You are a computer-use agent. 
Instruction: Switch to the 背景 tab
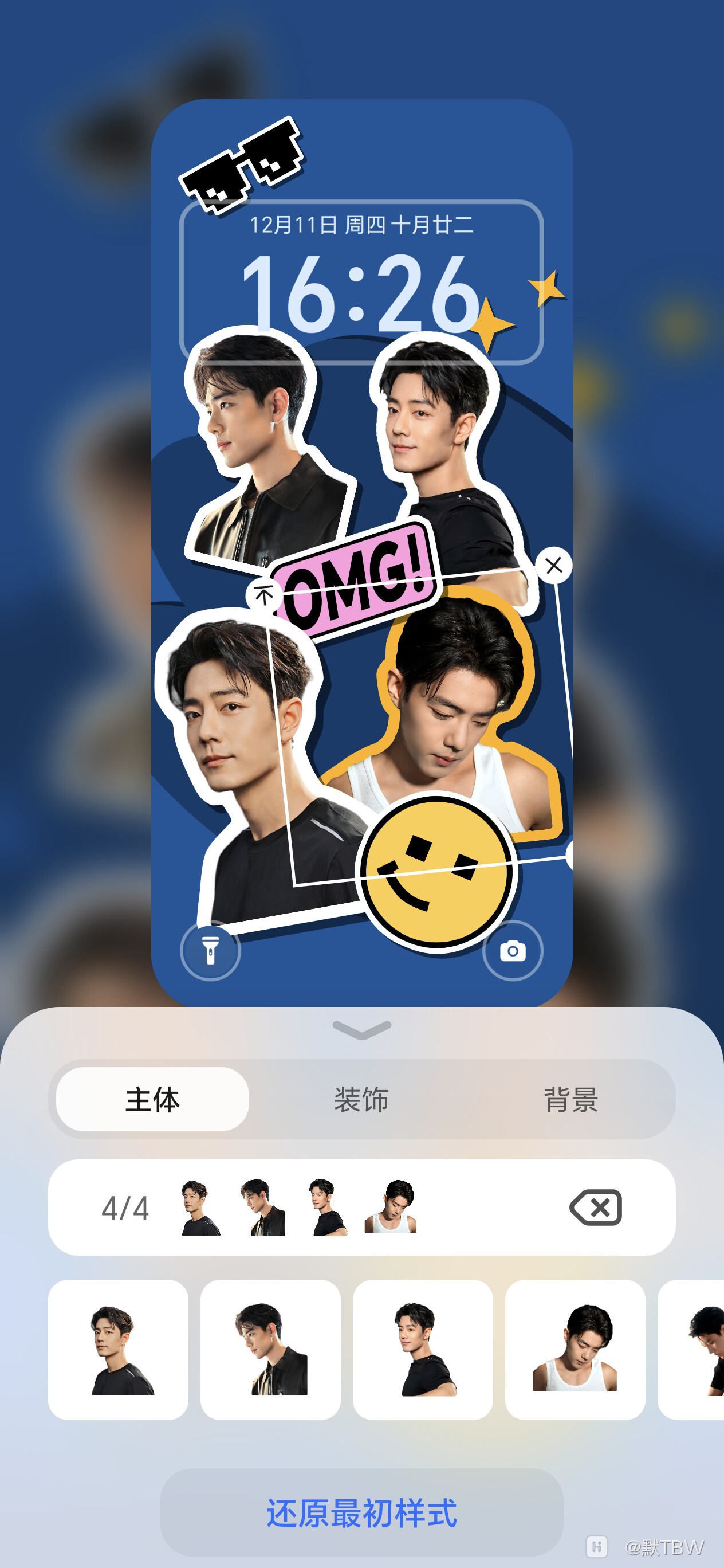point(570,1099)
